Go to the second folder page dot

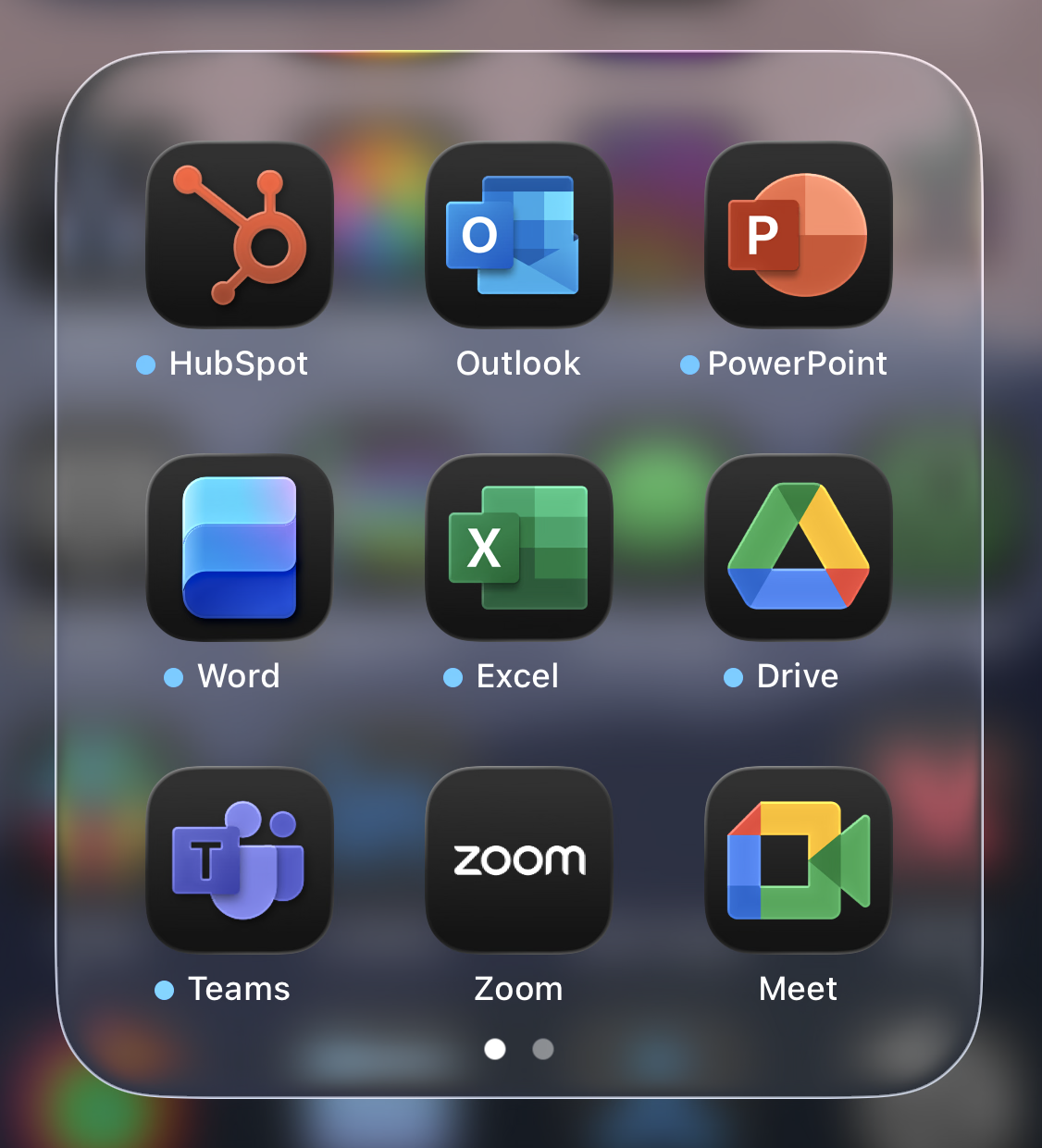point(543,1049)
